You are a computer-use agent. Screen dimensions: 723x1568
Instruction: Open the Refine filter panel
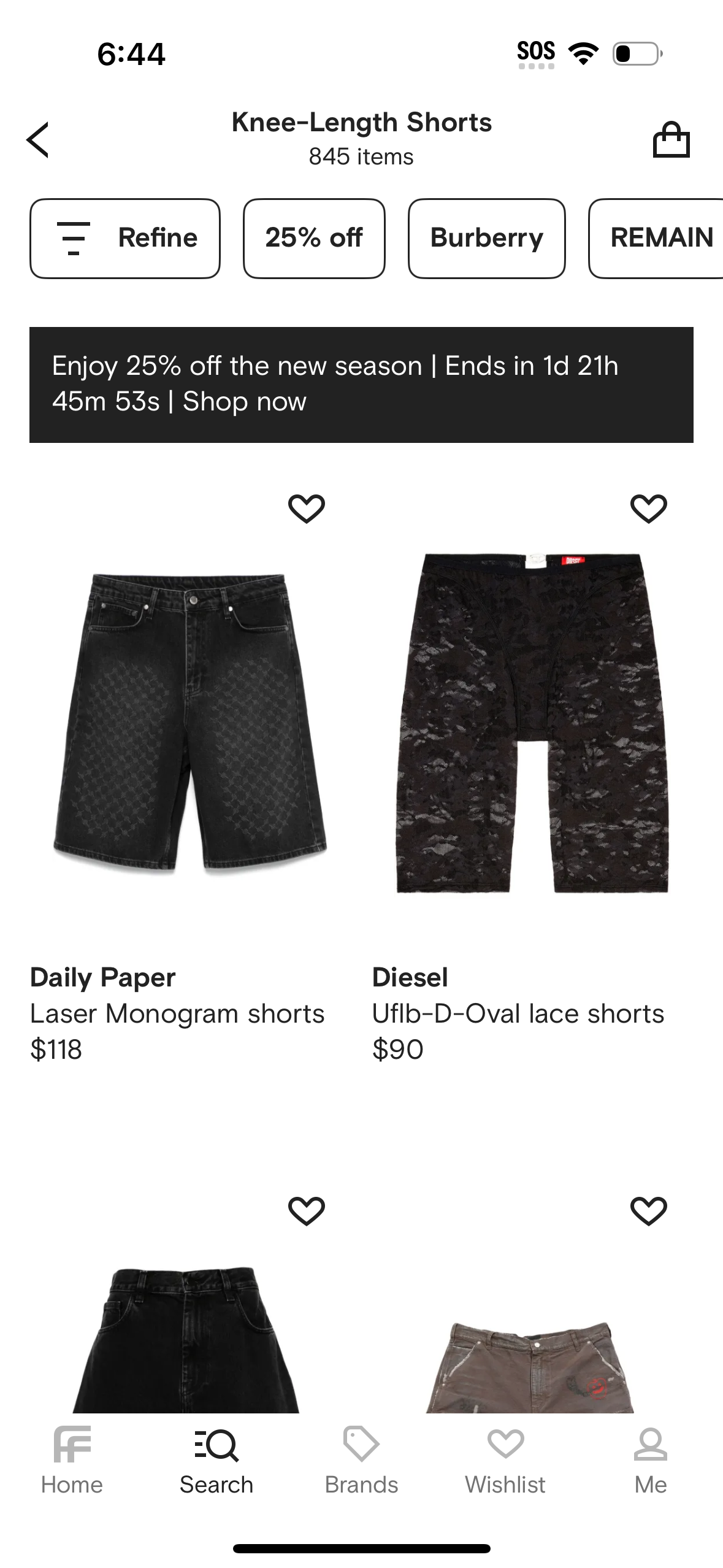click(124, 238)
